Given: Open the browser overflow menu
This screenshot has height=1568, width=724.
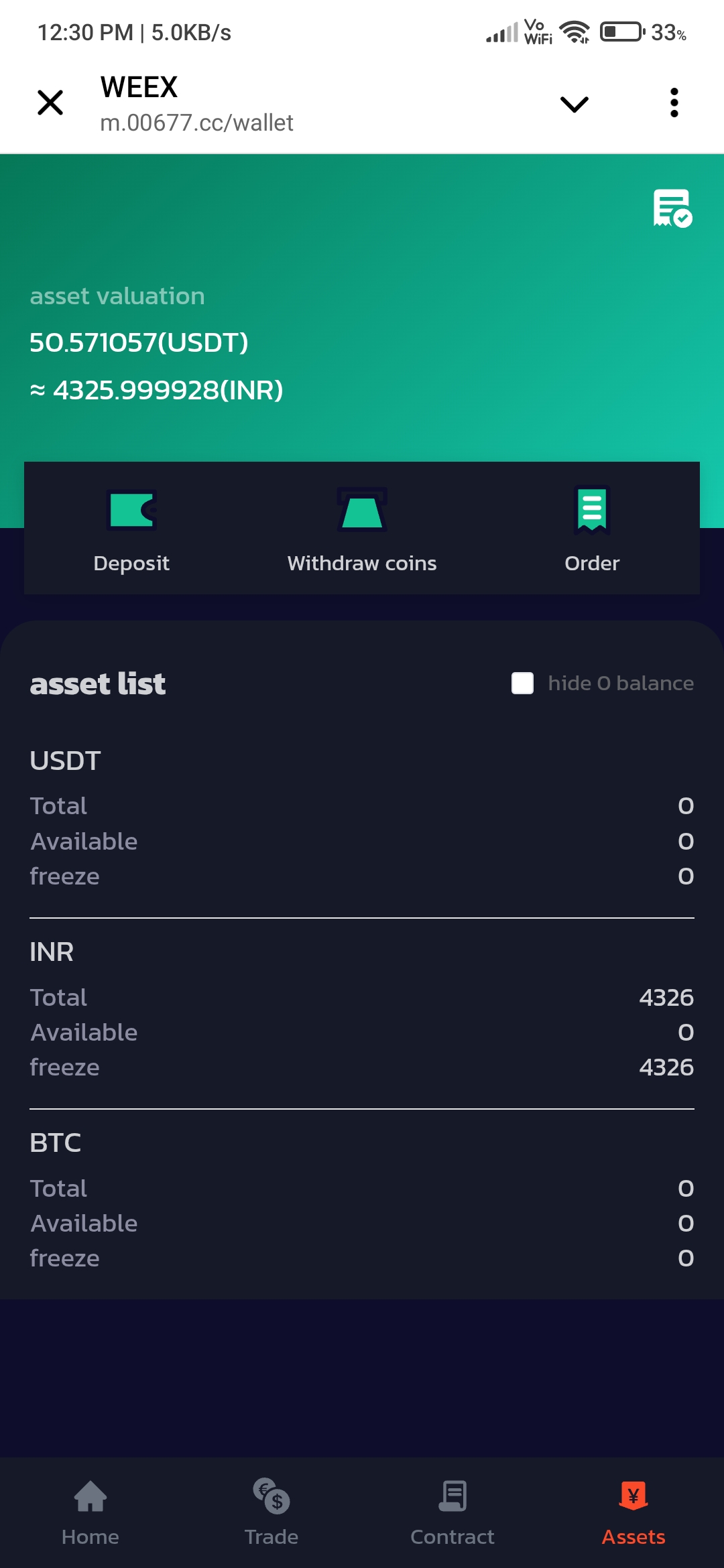Looking at the screenshot, I should 674,103.
